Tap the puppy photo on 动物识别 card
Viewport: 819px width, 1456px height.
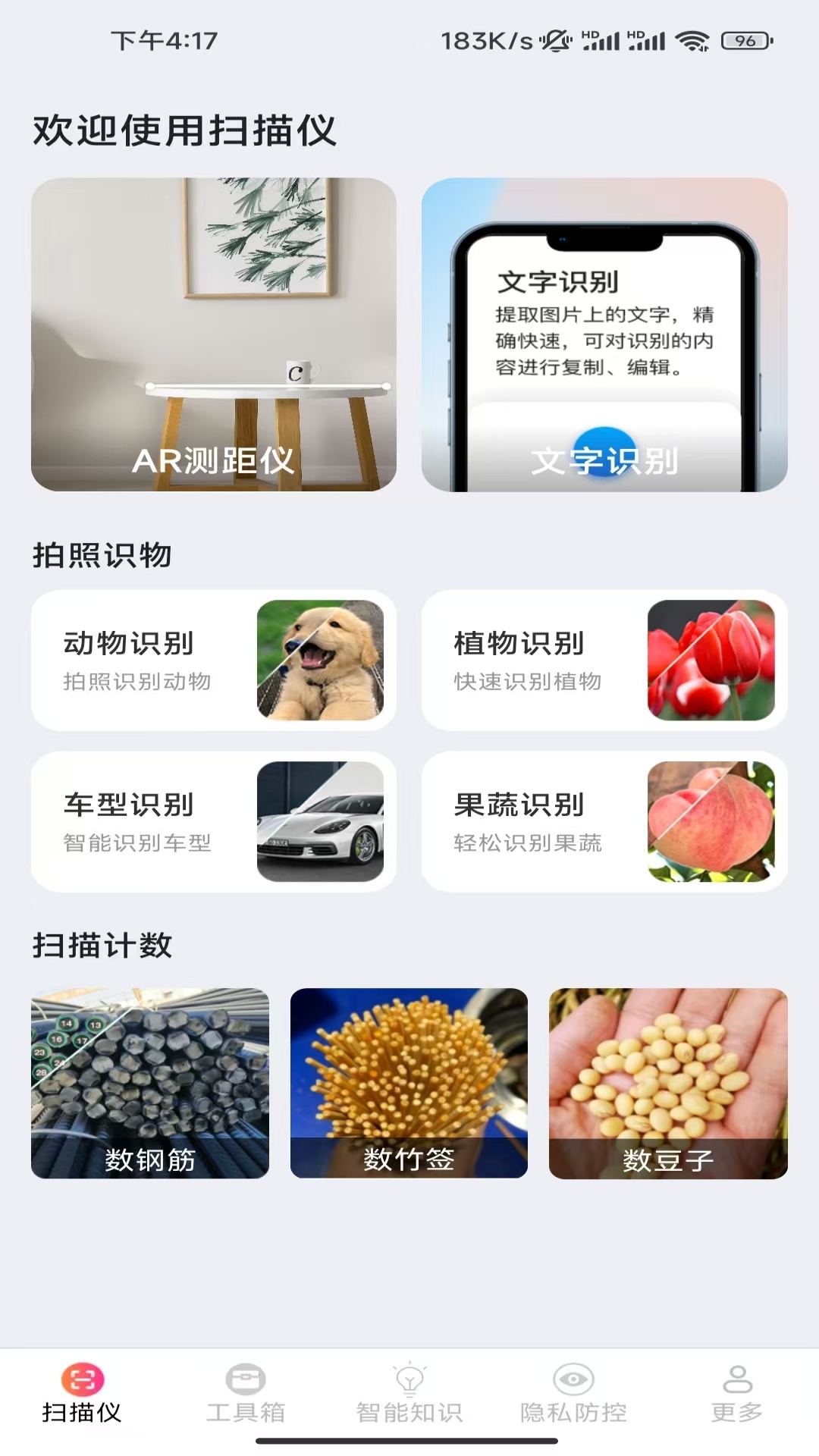coord(322,661)
